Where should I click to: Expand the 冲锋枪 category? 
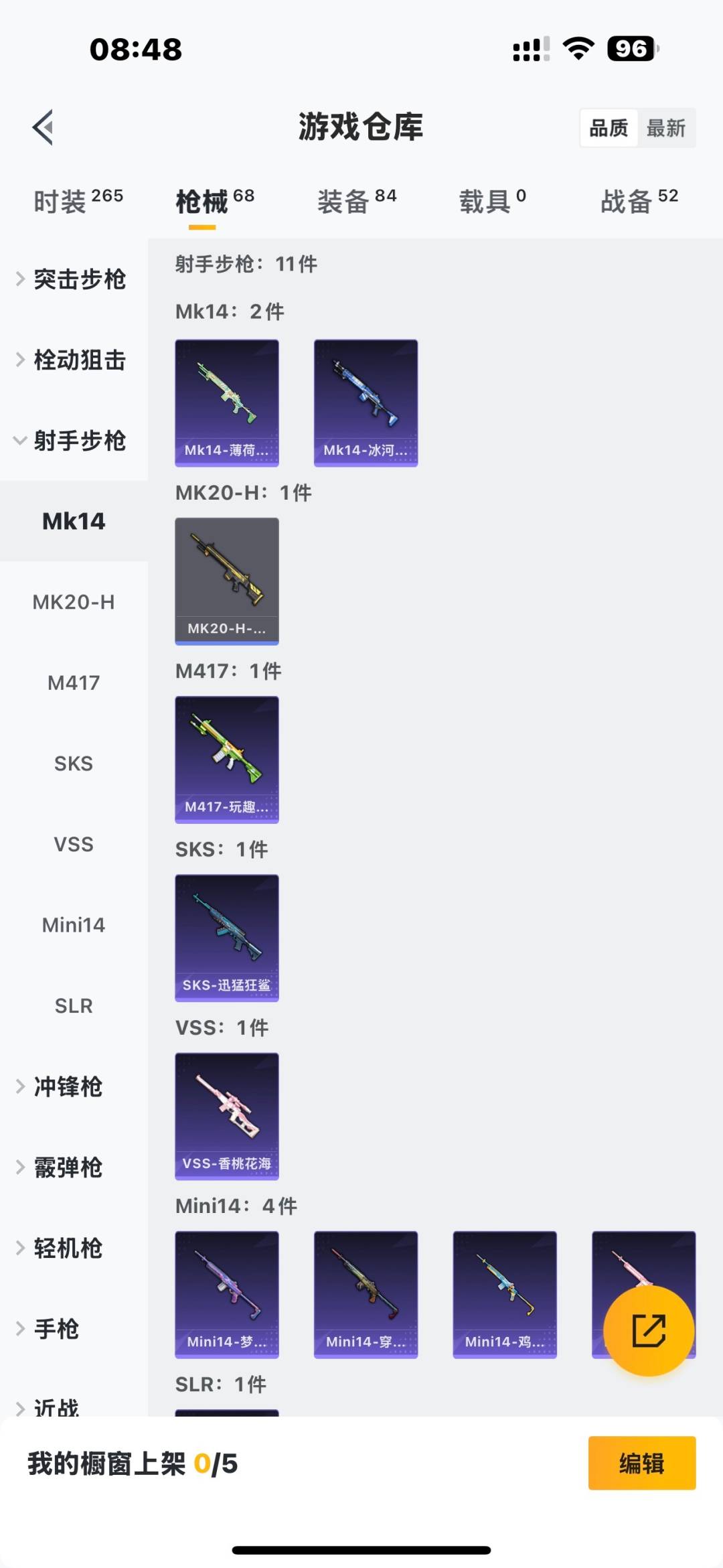(x=67, y=1086)
